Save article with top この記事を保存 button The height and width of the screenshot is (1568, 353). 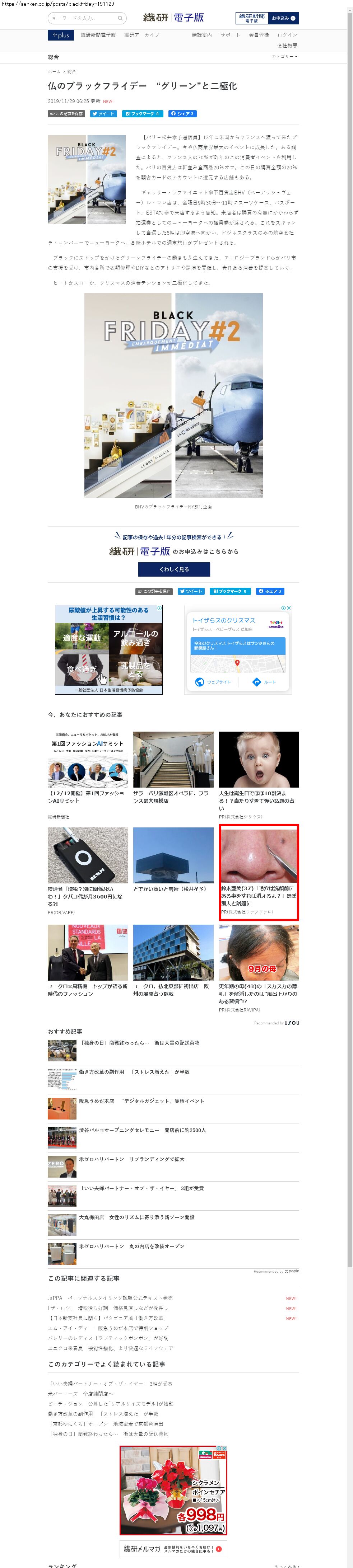(x=66, y=114)
